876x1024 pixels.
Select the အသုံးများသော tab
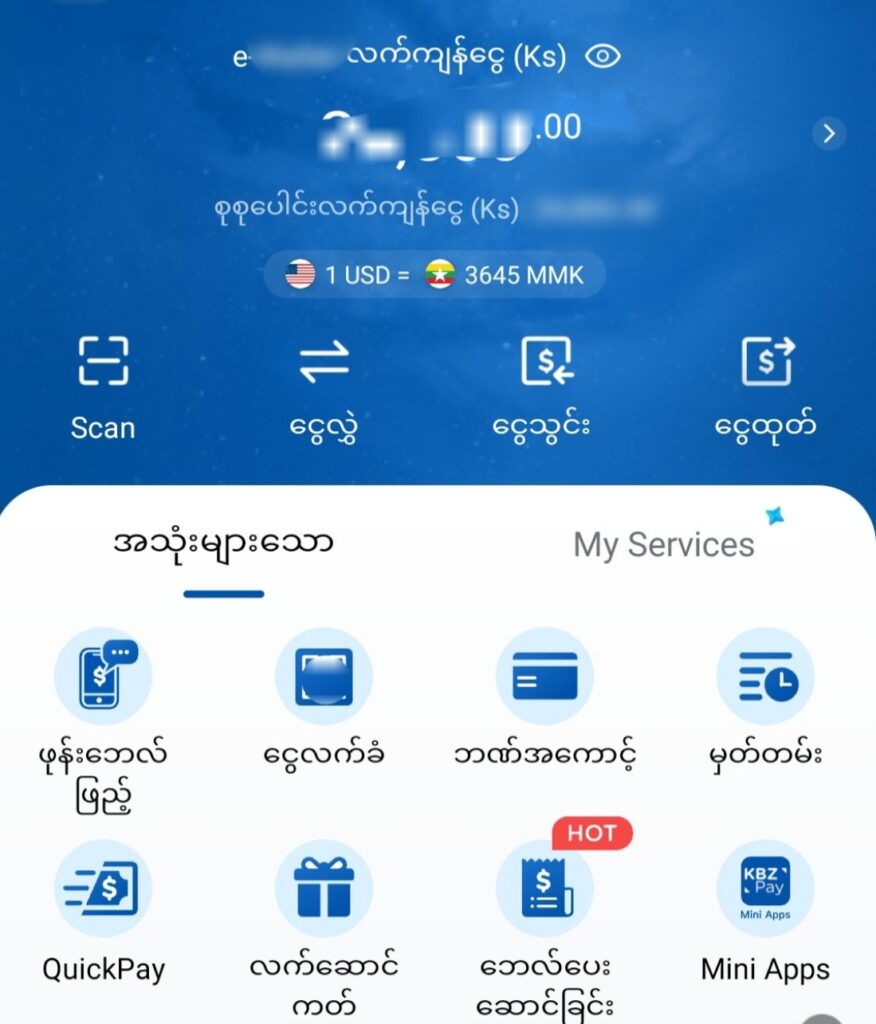[x=223, y=545]
